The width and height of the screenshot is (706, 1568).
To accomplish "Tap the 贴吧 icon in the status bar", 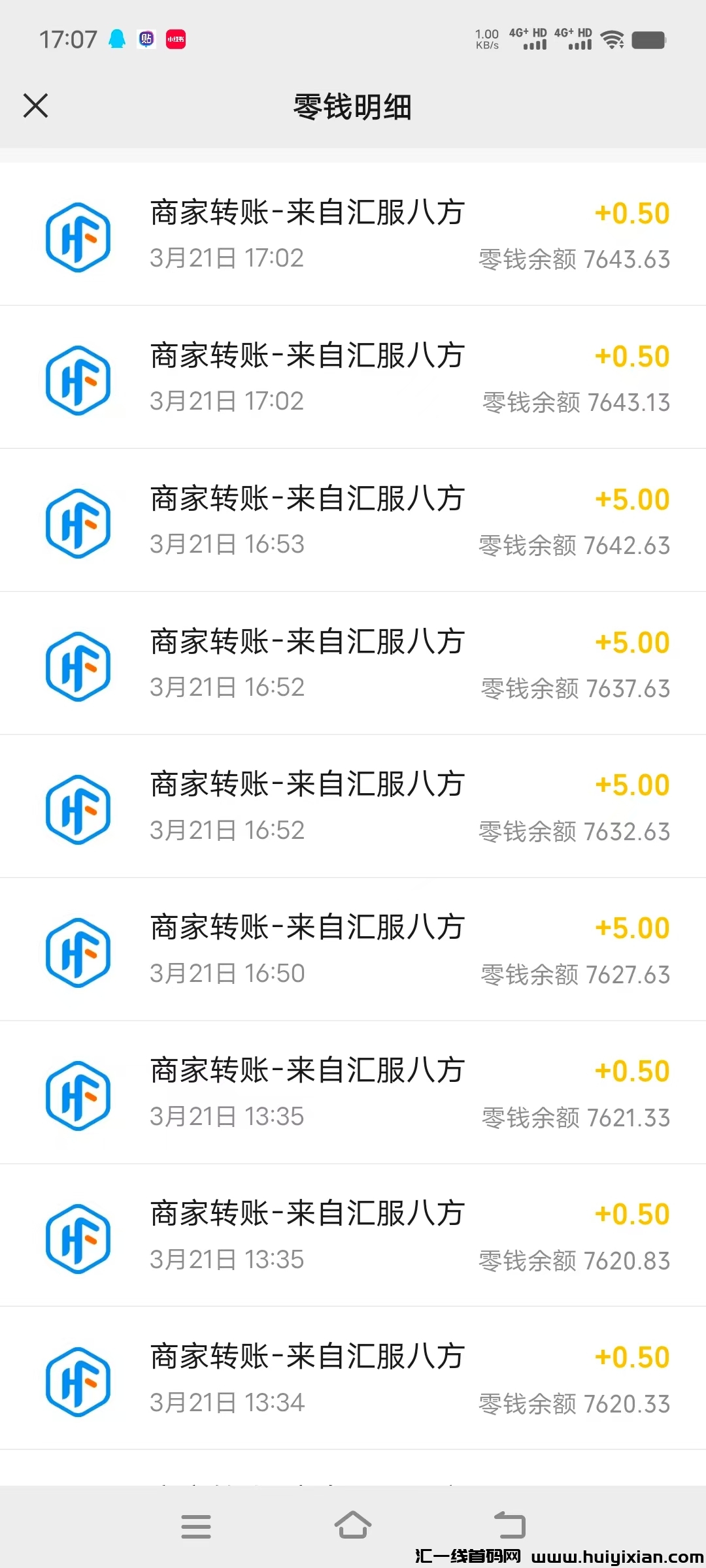I will tap(146, 39).
